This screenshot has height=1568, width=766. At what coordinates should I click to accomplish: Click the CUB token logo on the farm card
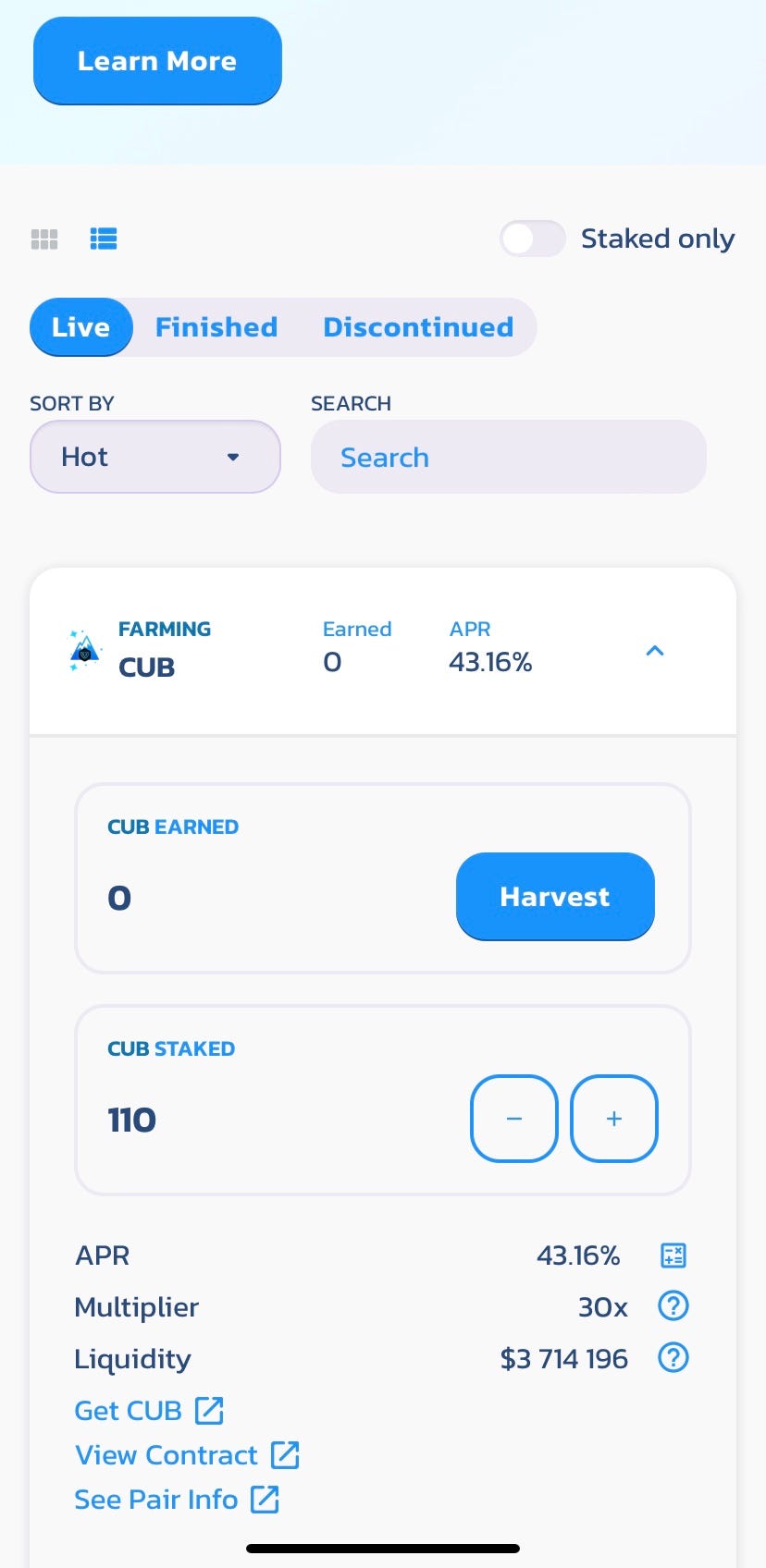point(83,650)
